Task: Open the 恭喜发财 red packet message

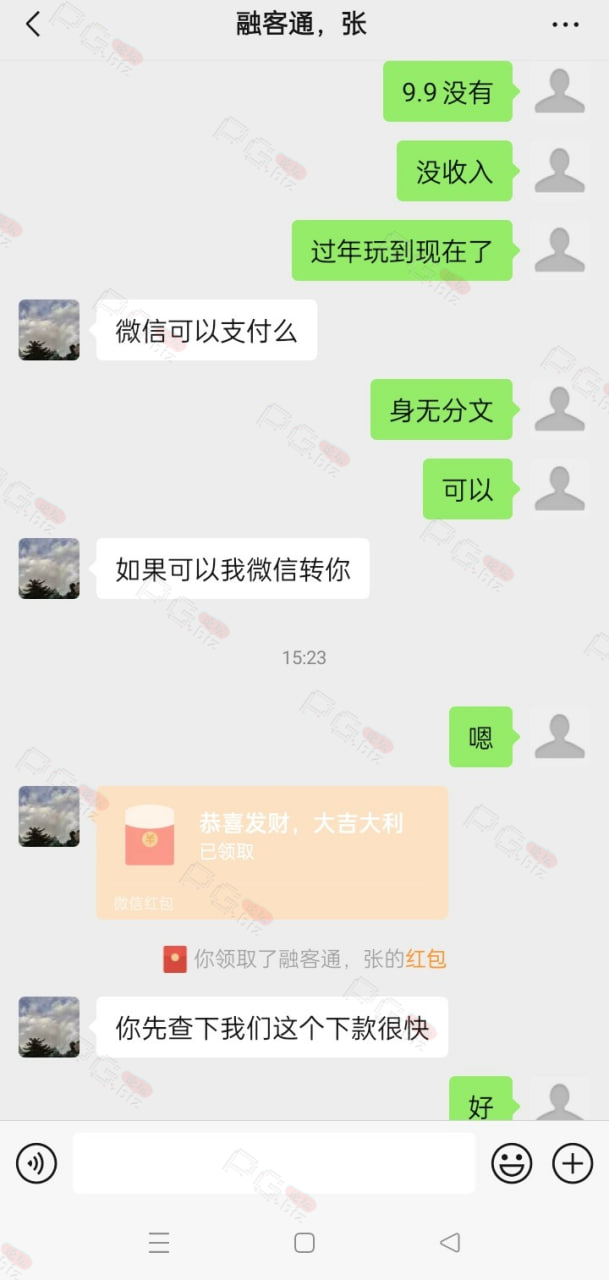Action: [272, 852]
